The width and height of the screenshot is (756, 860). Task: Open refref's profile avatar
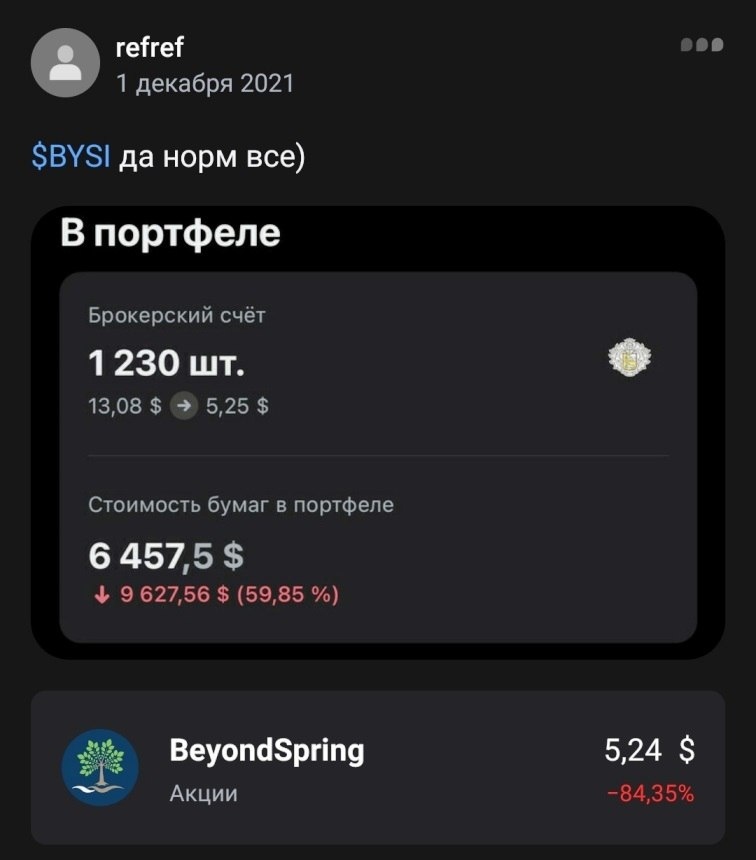click(x=66, y=62)
